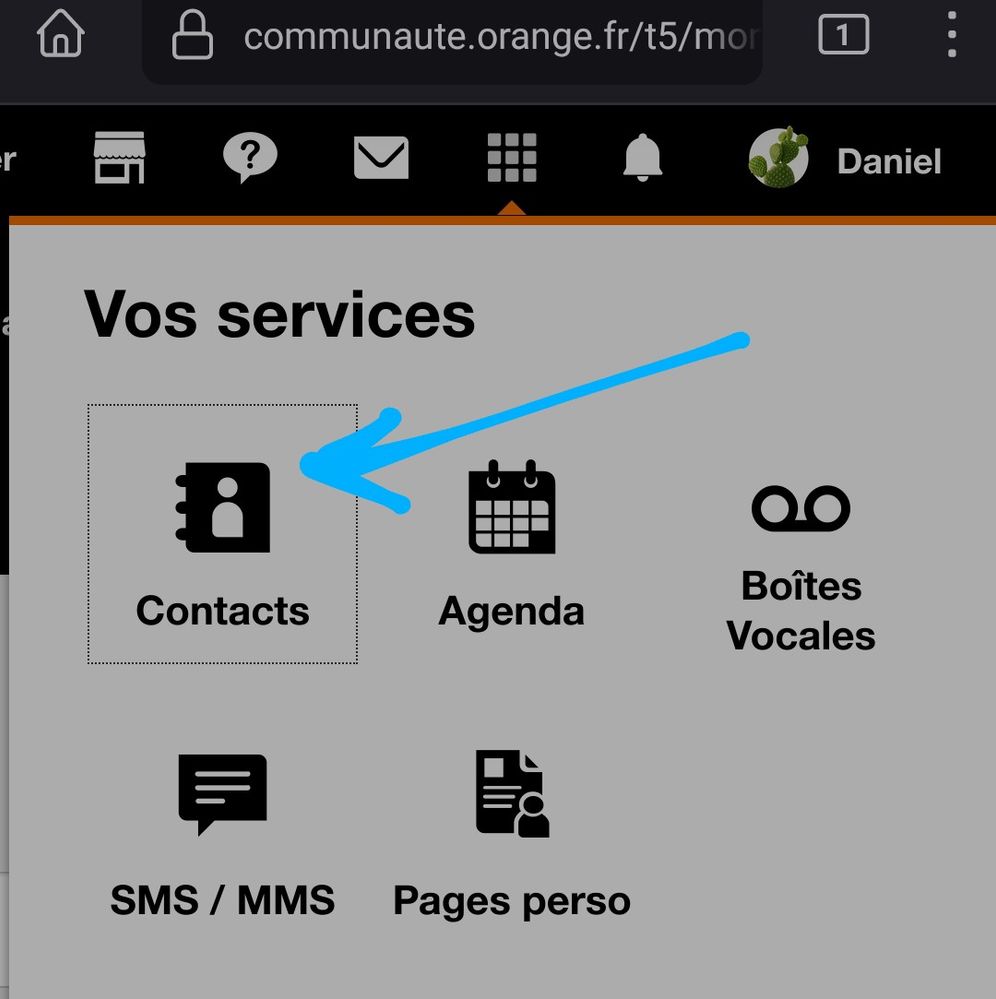Image resolution: width=996 pixels, height=999 pixels.
Task: Click the Pages perso label
Action: (511, 900)
